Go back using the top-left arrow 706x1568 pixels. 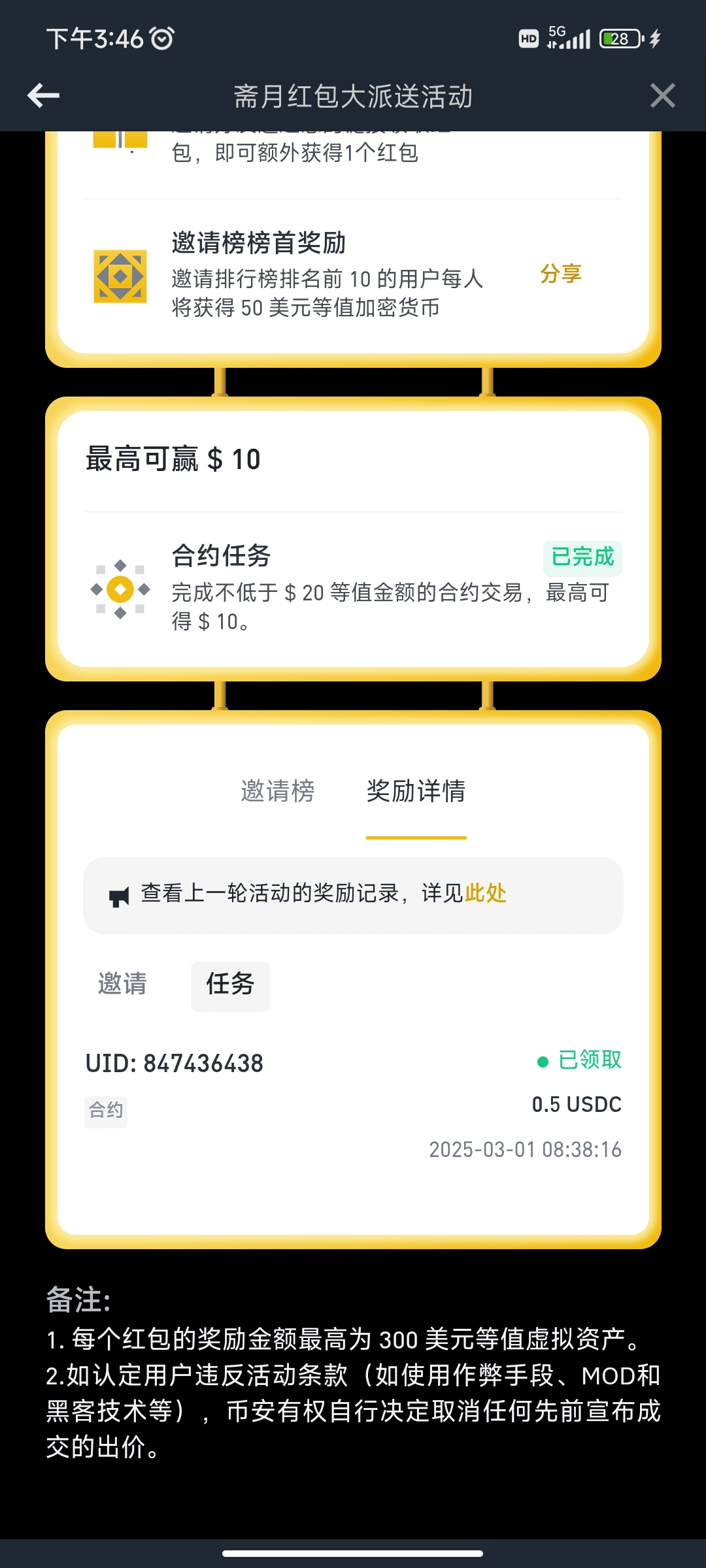pyautogui.click(x=43, y=95)
